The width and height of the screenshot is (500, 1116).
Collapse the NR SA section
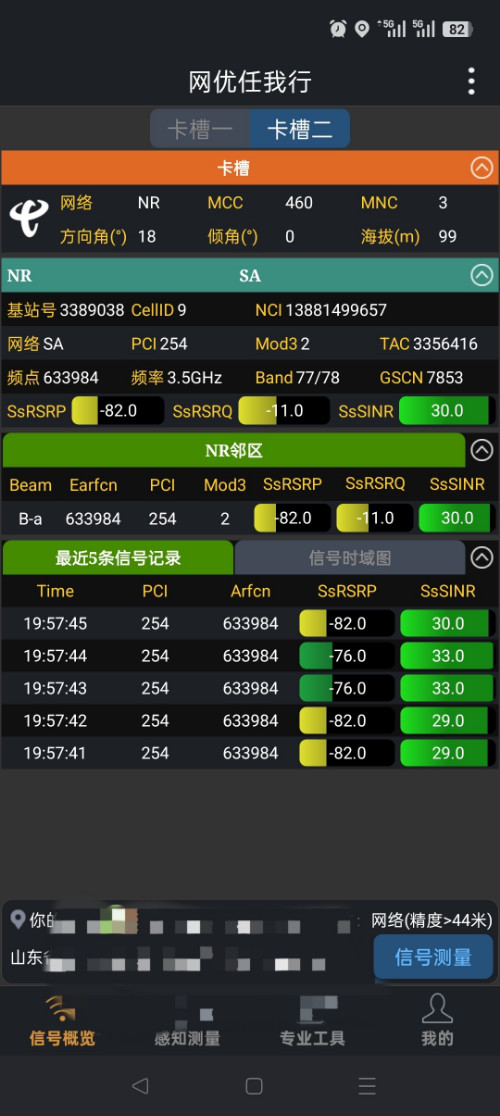482,275
